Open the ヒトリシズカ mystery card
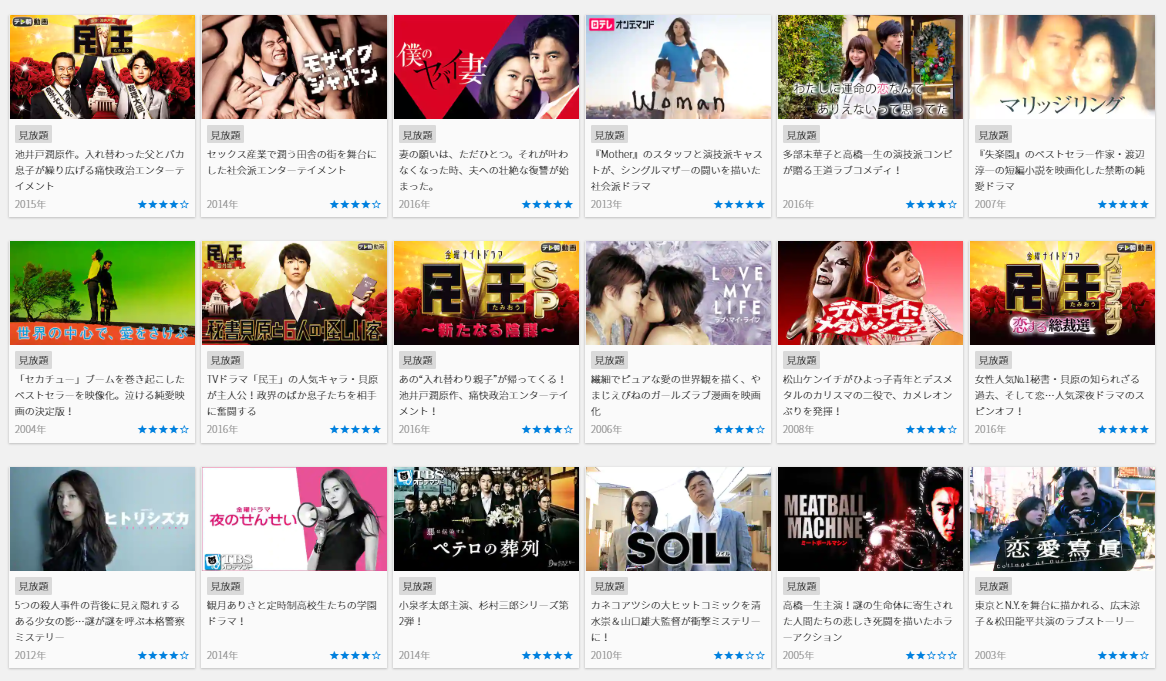Viewport: 1166px width, 681px height. pyautogui.click(x=102, y=520)
